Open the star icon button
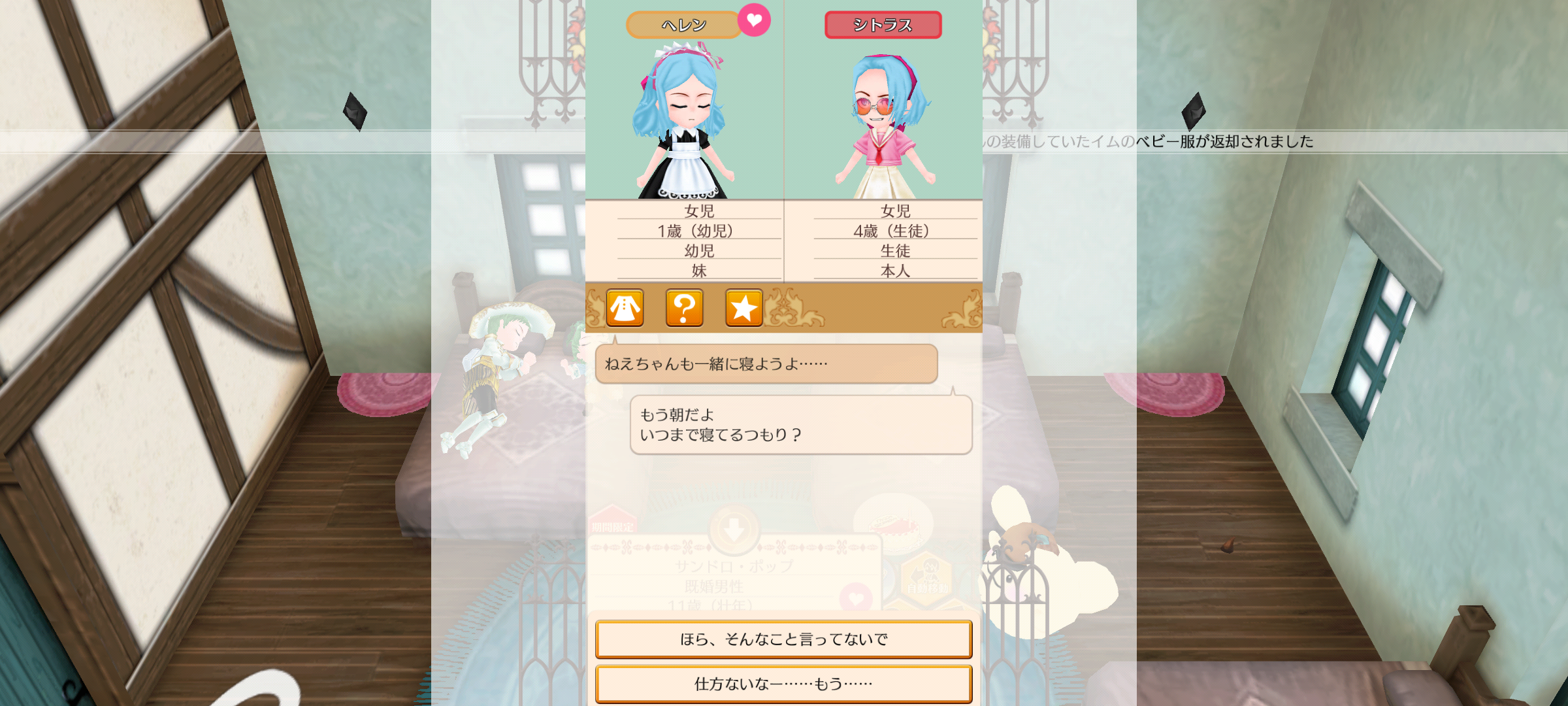The height and width of the screenshot is (706, 1568). coord(743,308)
